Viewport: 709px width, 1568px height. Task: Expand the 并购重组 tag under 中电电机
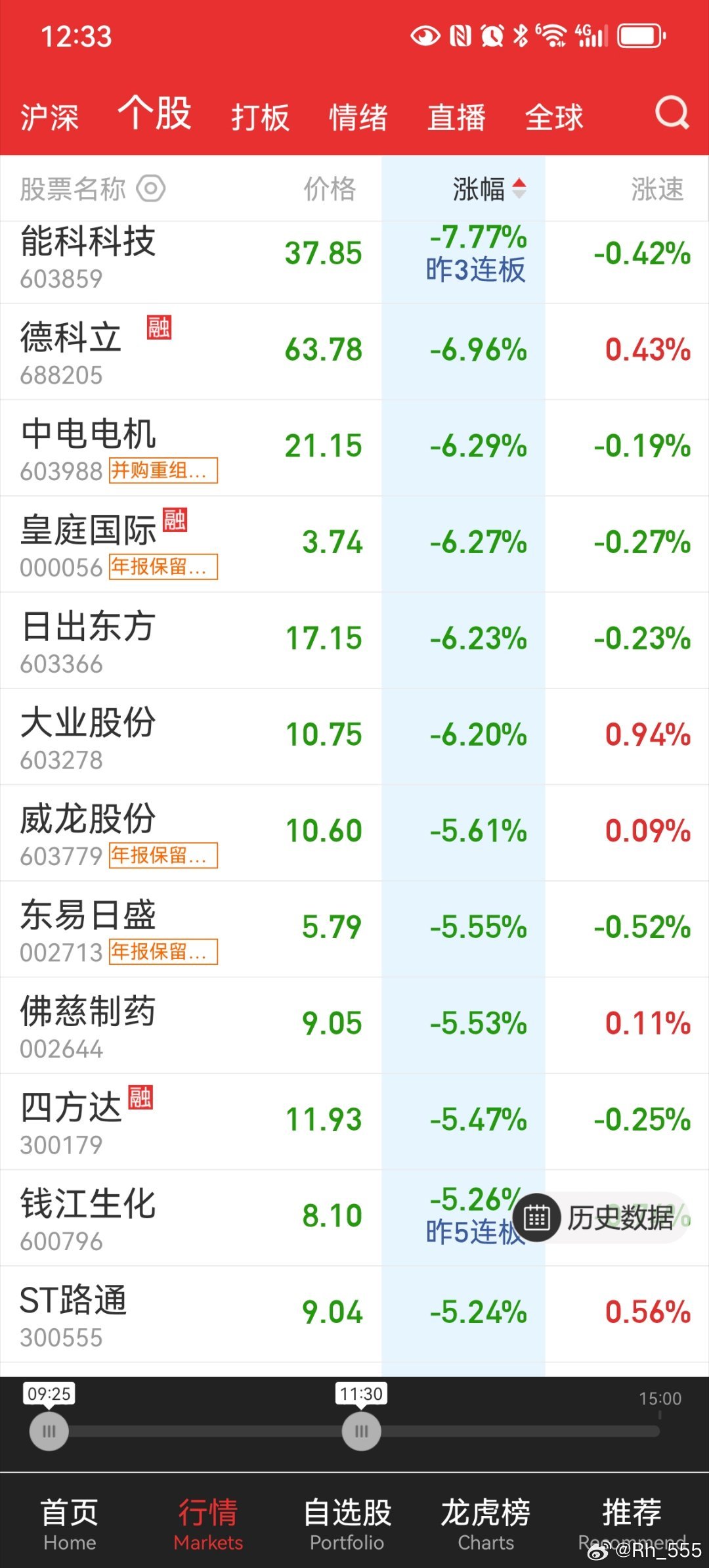[163, 471]
